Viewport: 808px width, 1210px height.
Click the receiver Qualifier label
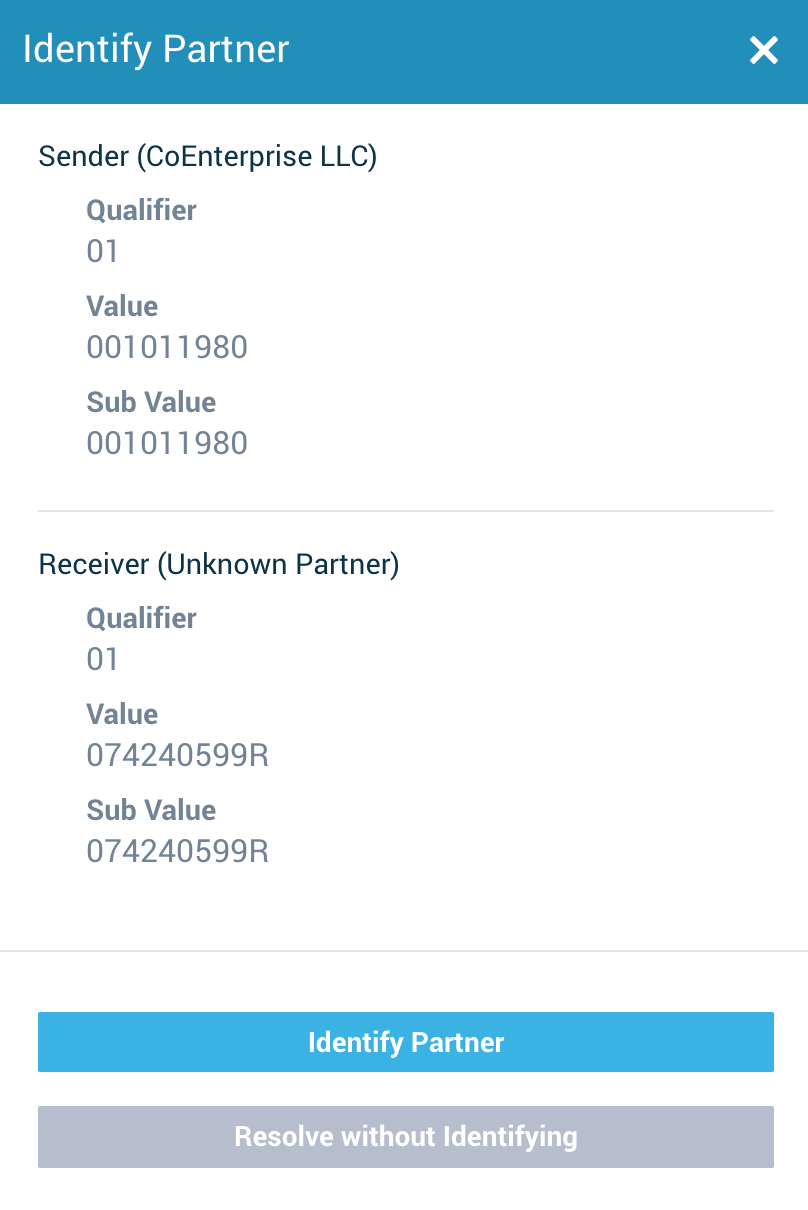pyautogui.click(x=141, y=619)
